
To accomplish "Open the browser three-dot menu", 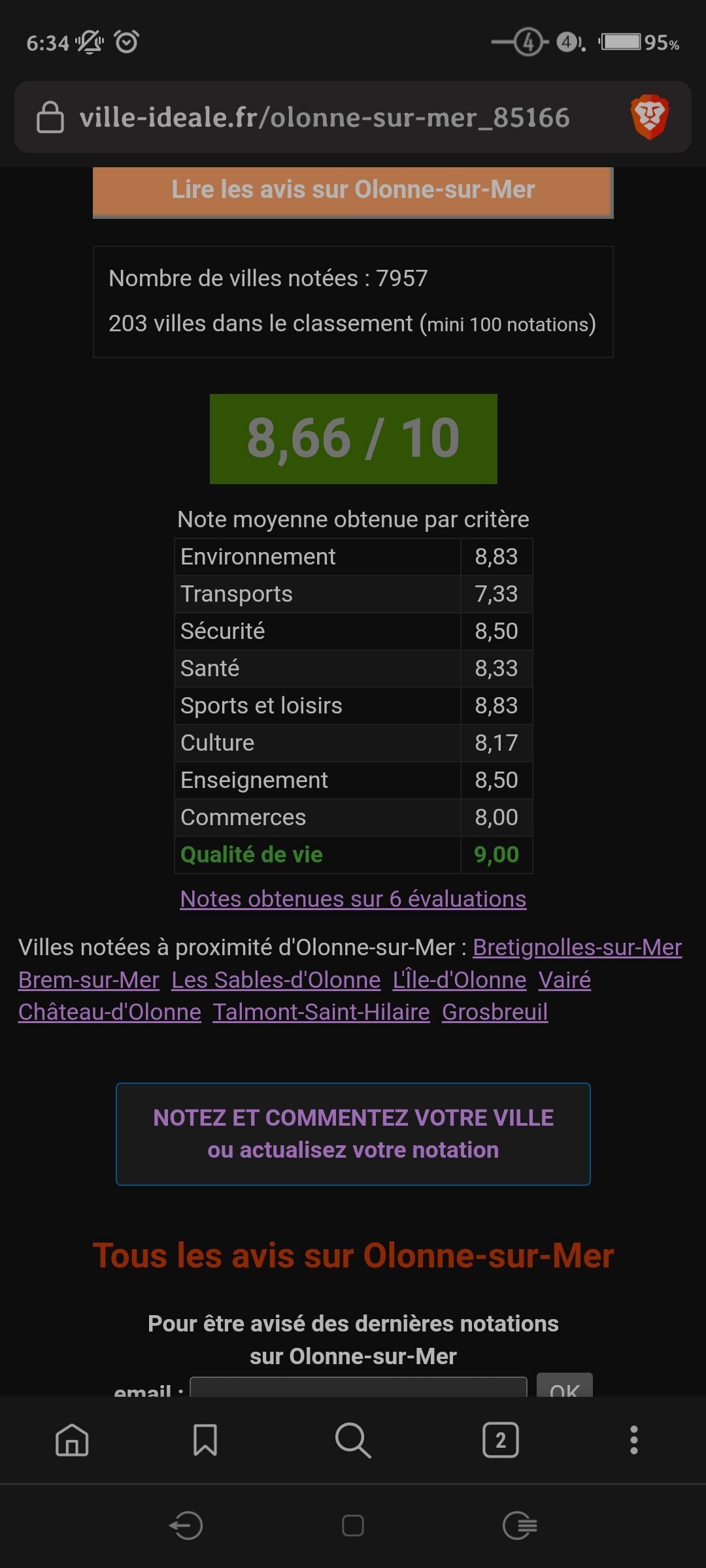I will [x=633, y=1440].
